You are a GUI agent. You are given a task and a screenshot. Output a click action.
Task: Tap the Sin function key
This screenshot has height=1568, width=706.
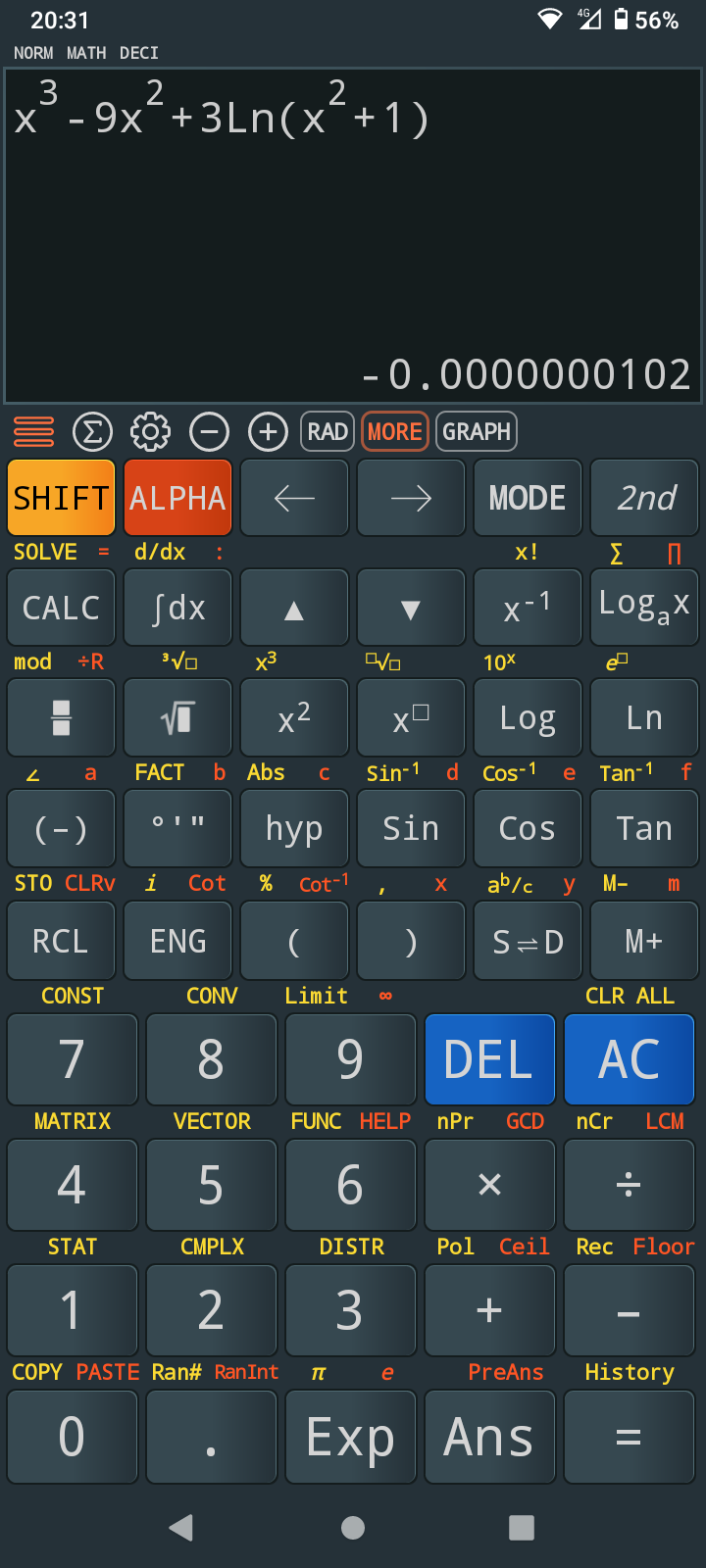411,829
